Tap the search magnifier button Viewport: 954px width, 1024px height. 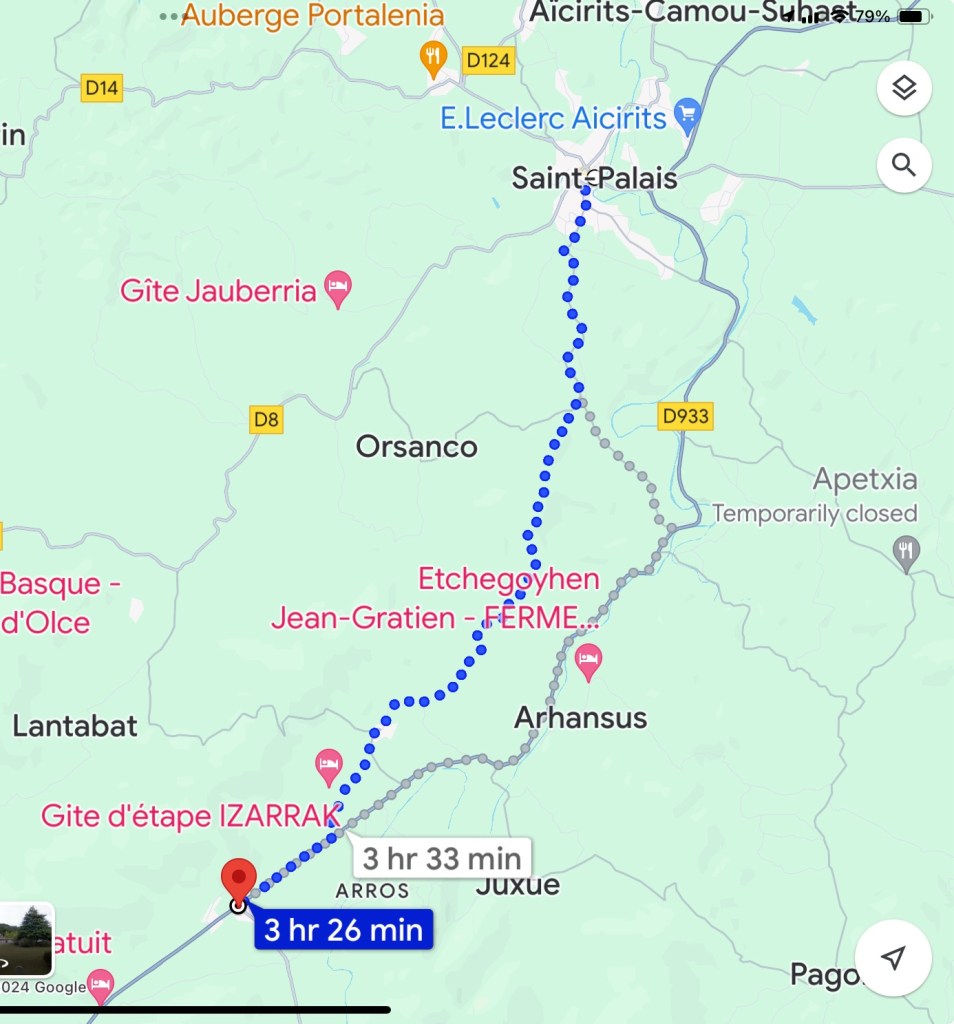(x=904, y=165)
